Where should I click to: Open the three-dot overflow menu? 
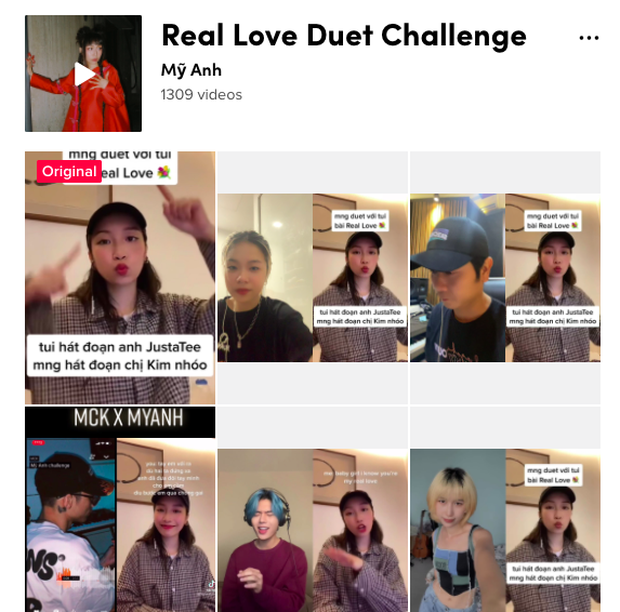589,38
